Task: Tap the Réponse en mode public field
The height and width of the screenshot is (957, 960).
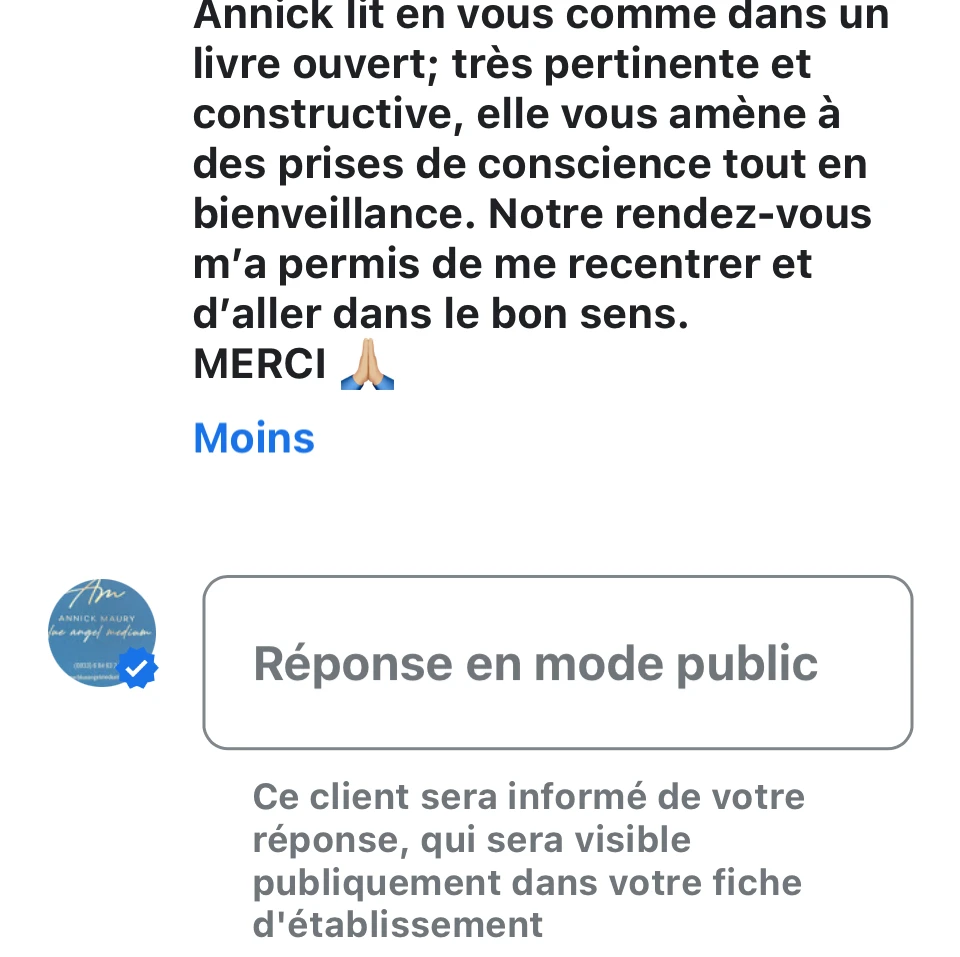Action: [x=557, y=662]
